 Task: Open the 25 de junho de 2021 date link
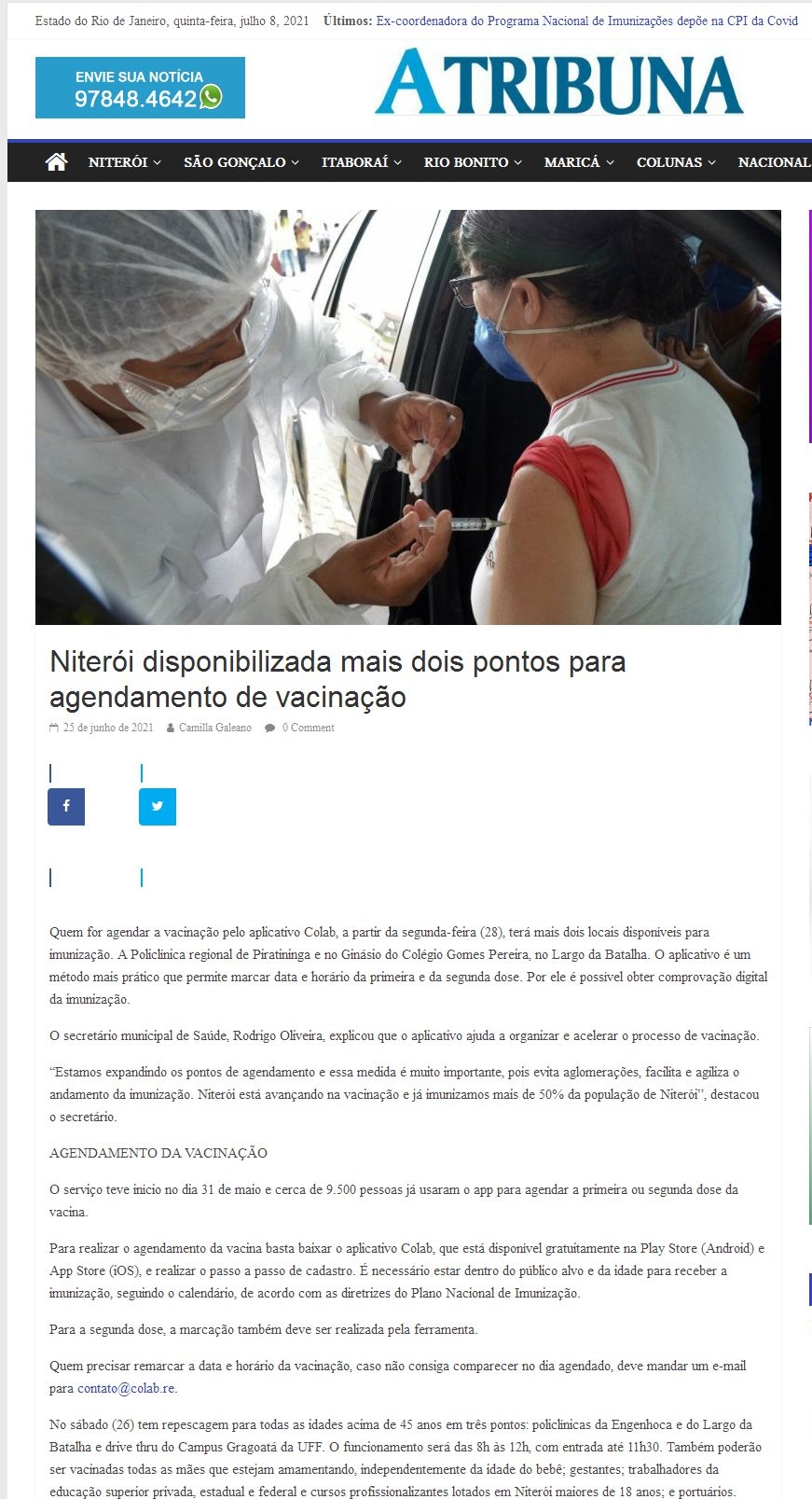[108, 728]
